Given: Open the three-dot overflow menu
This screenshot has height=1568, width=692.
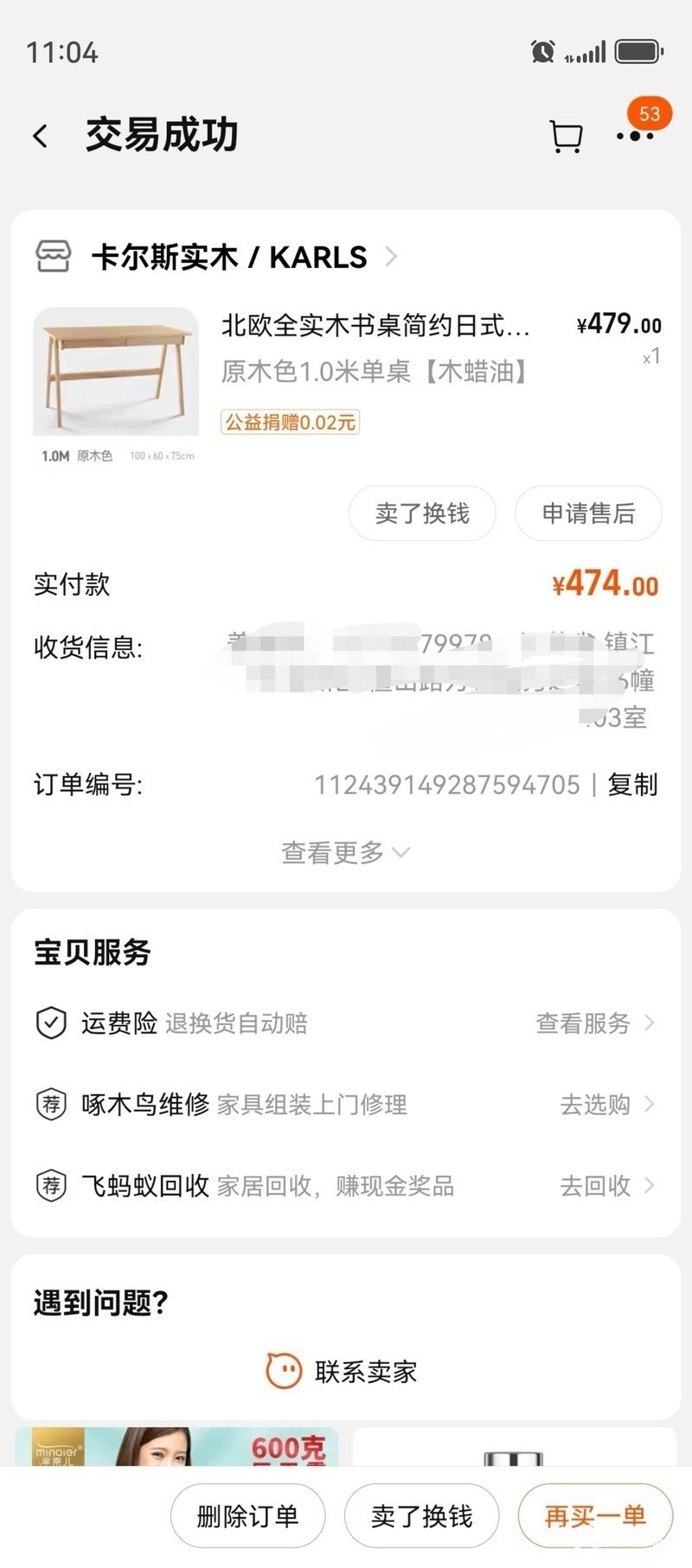Looking at the screenshot, I should tap(634, 137).
